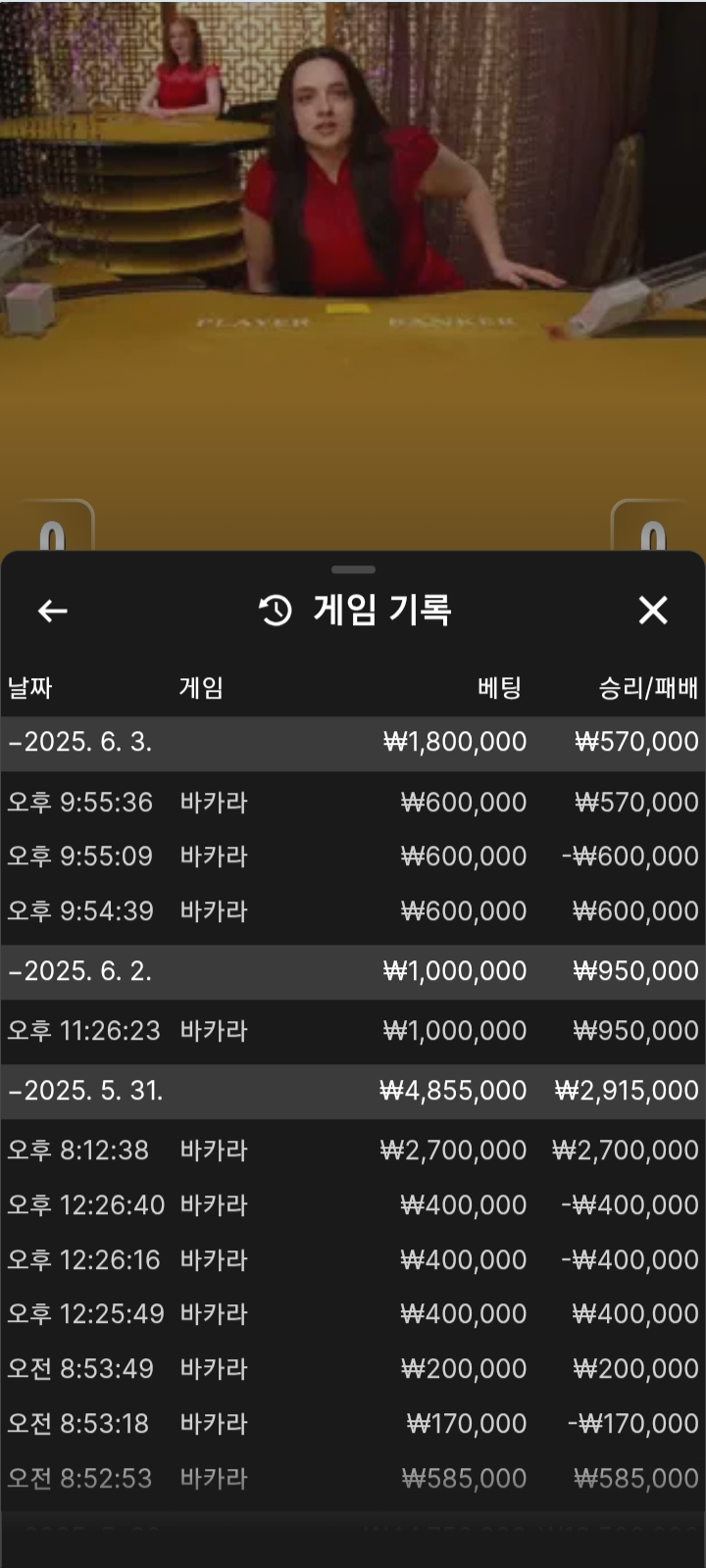Viewport: 706px width, 1568px height.
Task: Collapse the 2025. 5. 31. date group
Action: (353, 1092)
